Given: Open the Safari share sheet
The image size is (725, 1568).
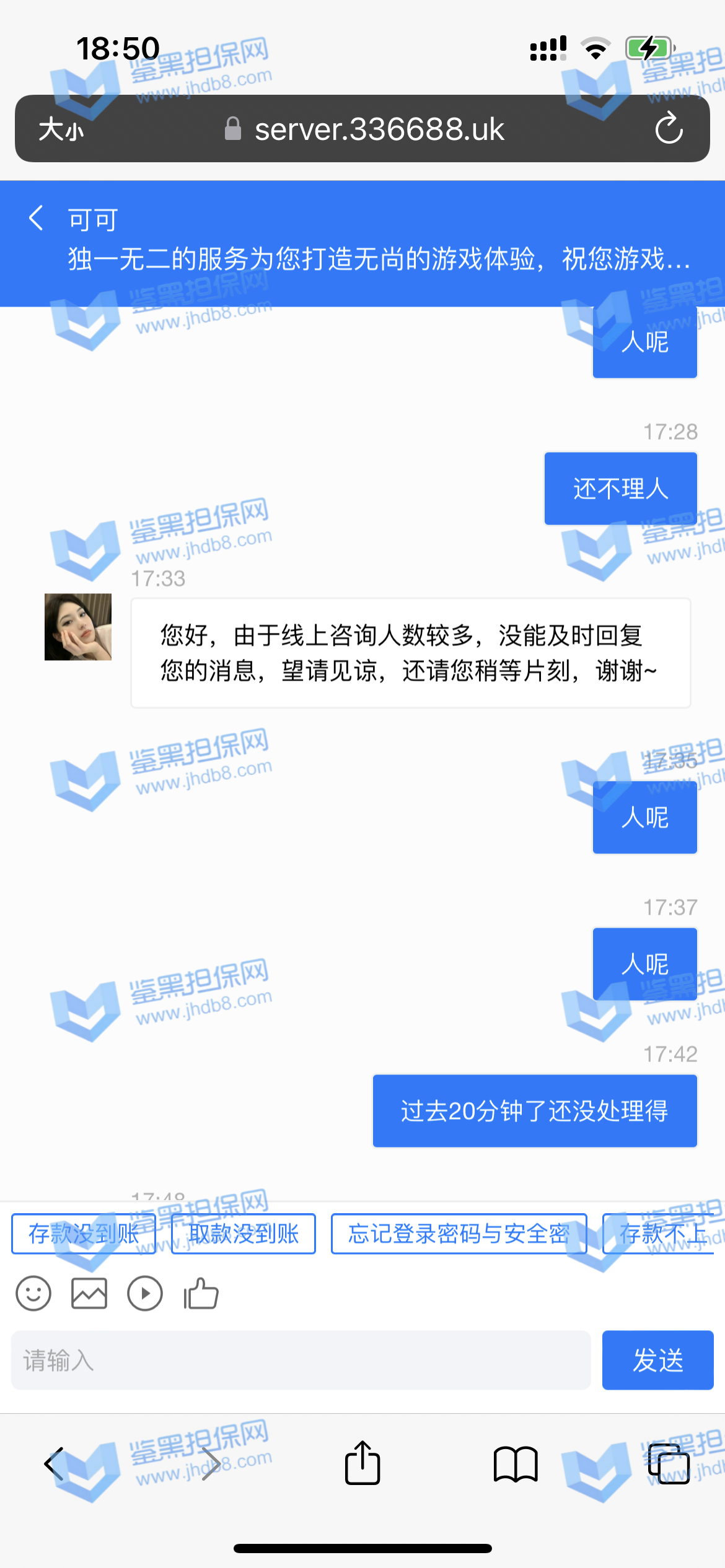Looking at the screenshot, I should [x=362, y=1463].
